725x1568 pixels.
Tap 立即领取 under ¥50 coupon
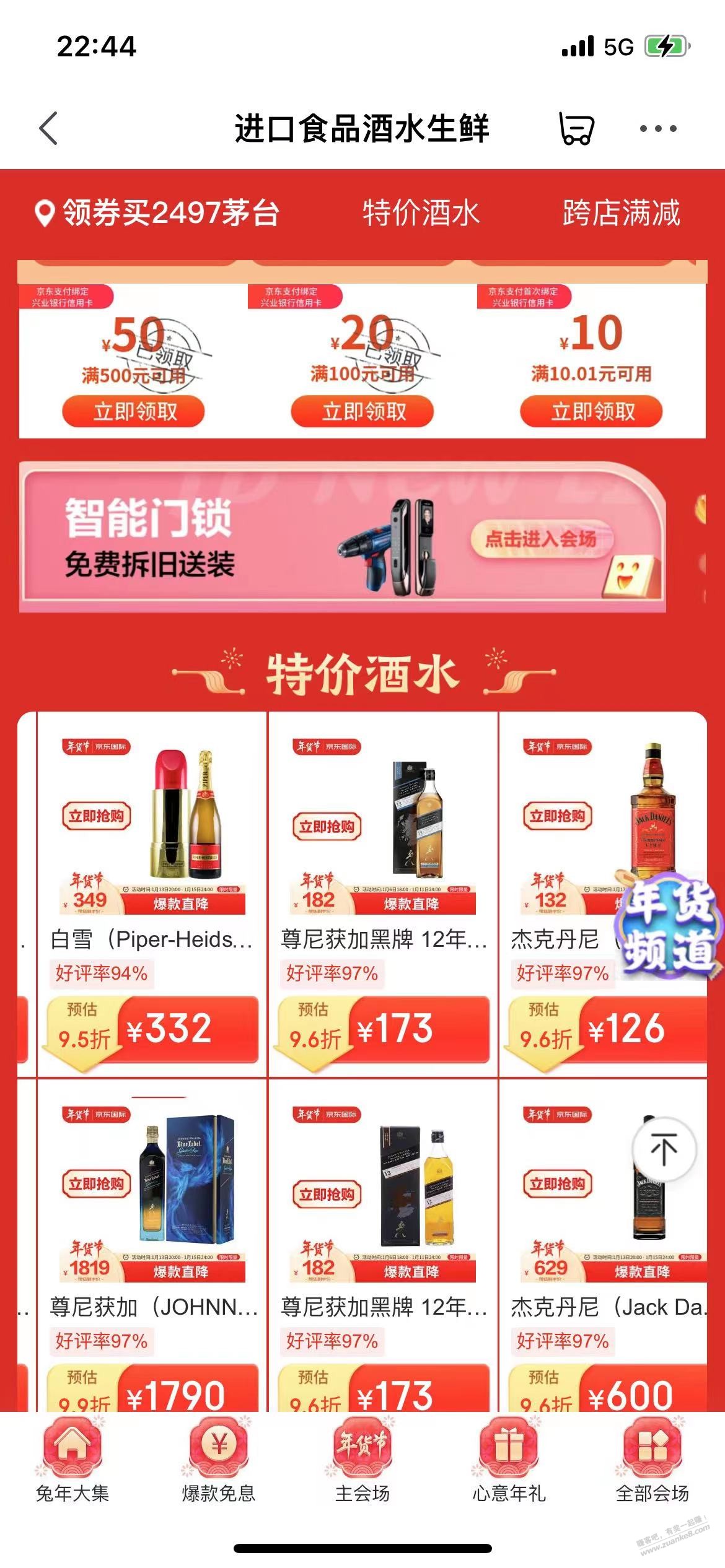pyautogui.click(x=133, y=412)
